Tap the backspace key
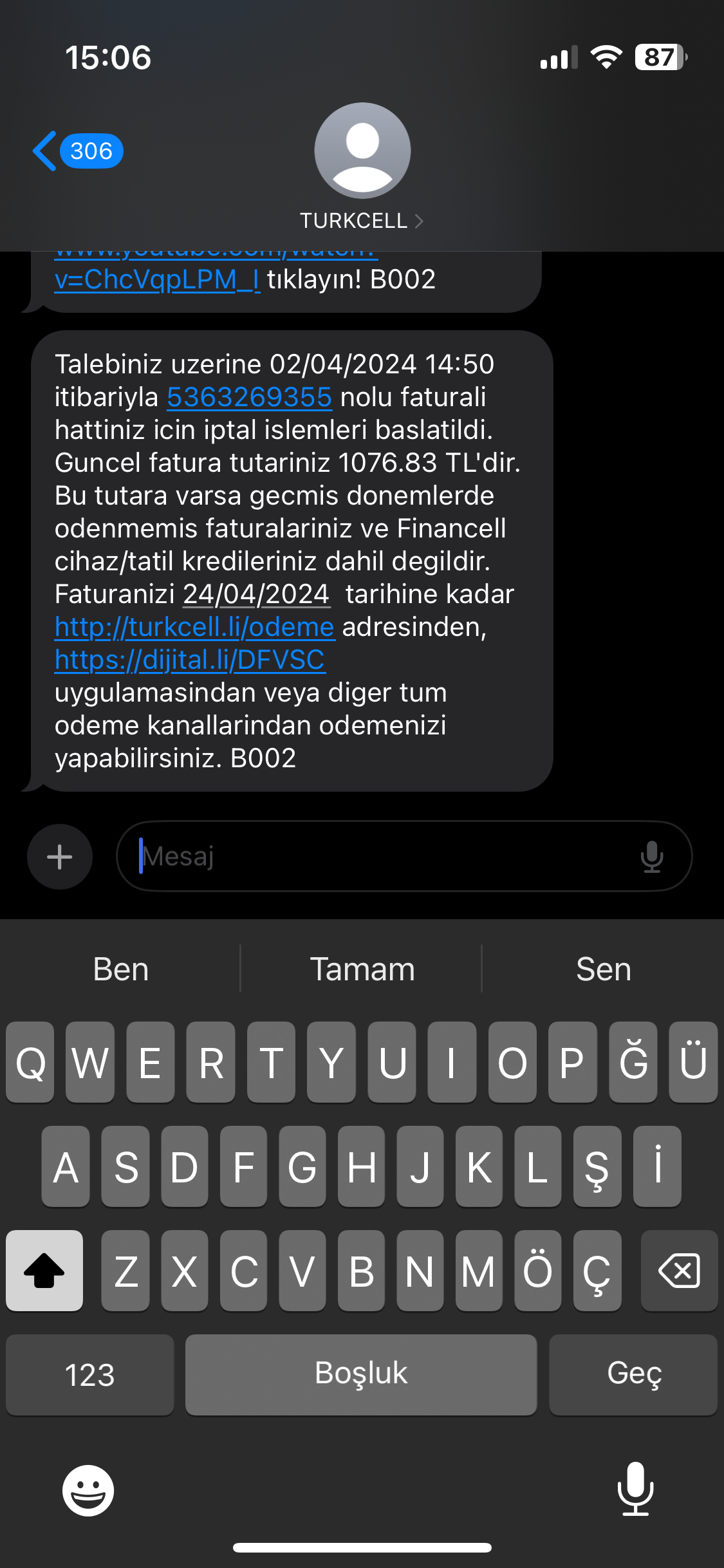This screenshot has height=1568, width=724. click(679, 1271)
